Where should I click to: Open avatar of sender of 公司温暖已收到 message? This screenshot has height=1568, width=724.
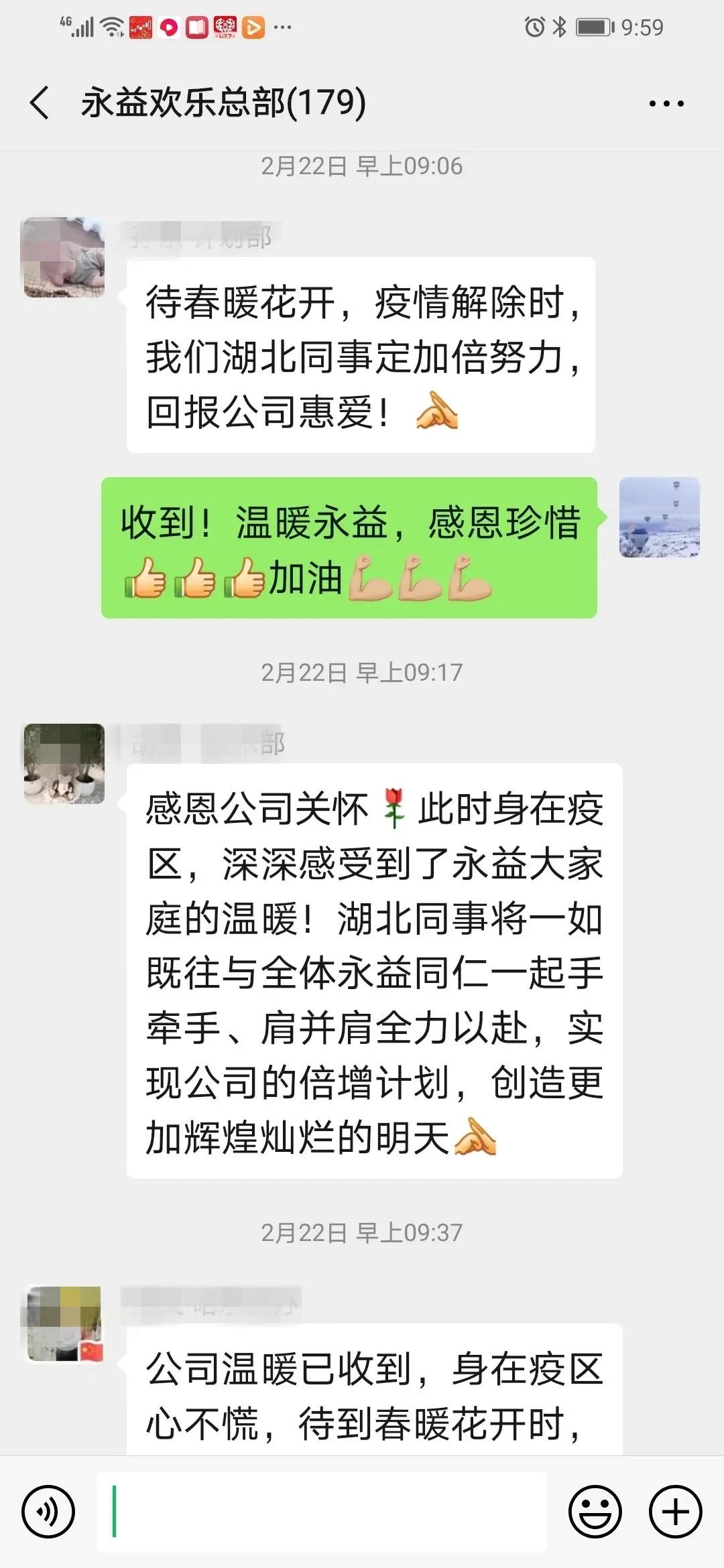click(64, 1324)
